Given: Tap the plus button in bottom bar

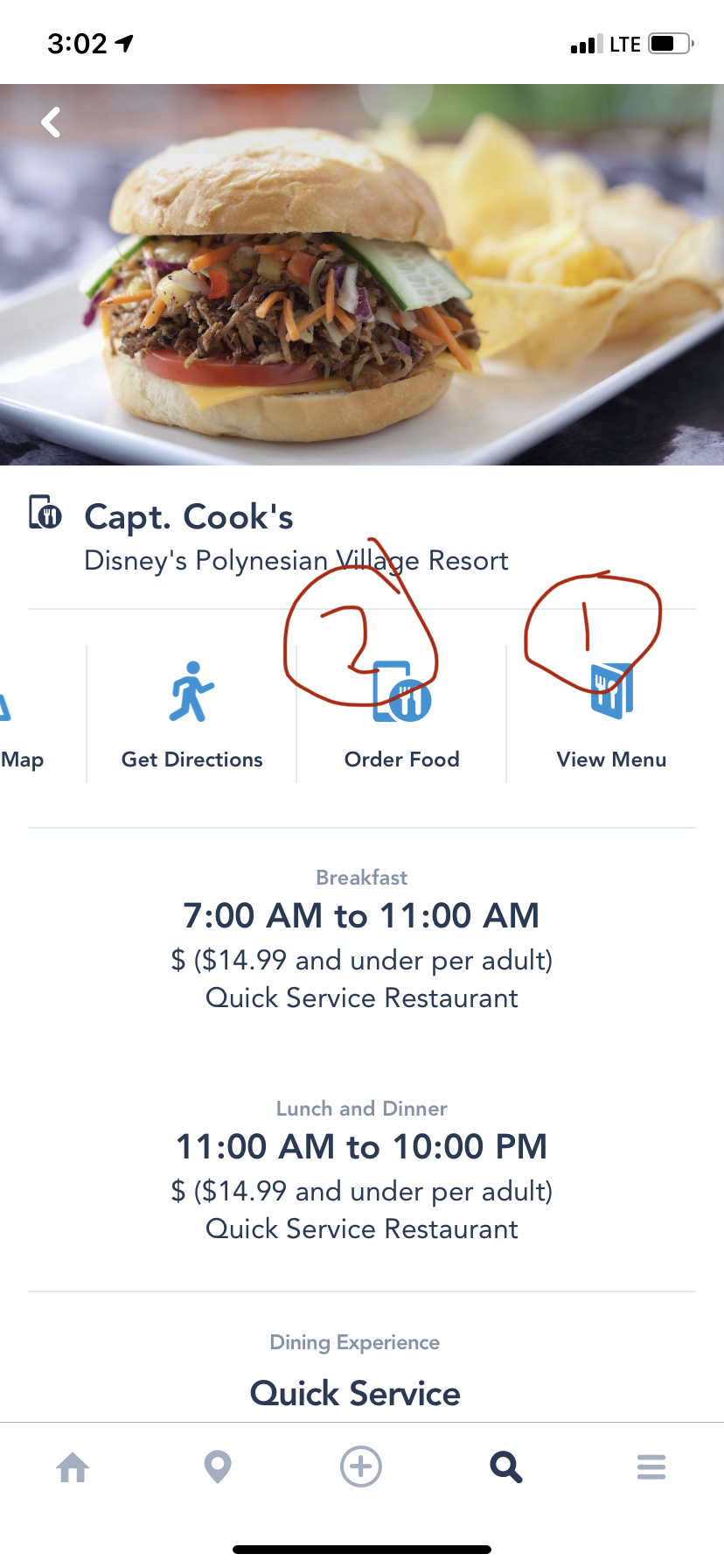Looking at the screenshot, I should 361,1466.
